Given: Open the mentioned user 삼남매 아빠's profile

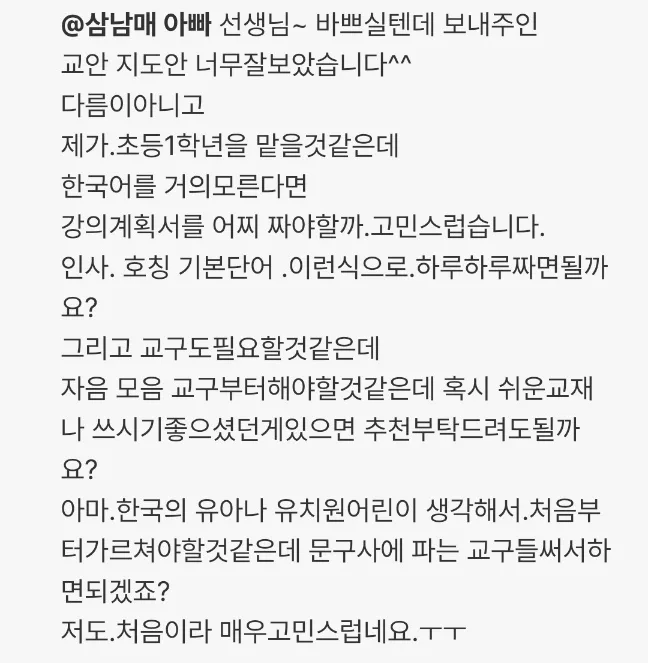Looking at the screenshot, I should tap(136, 25).
